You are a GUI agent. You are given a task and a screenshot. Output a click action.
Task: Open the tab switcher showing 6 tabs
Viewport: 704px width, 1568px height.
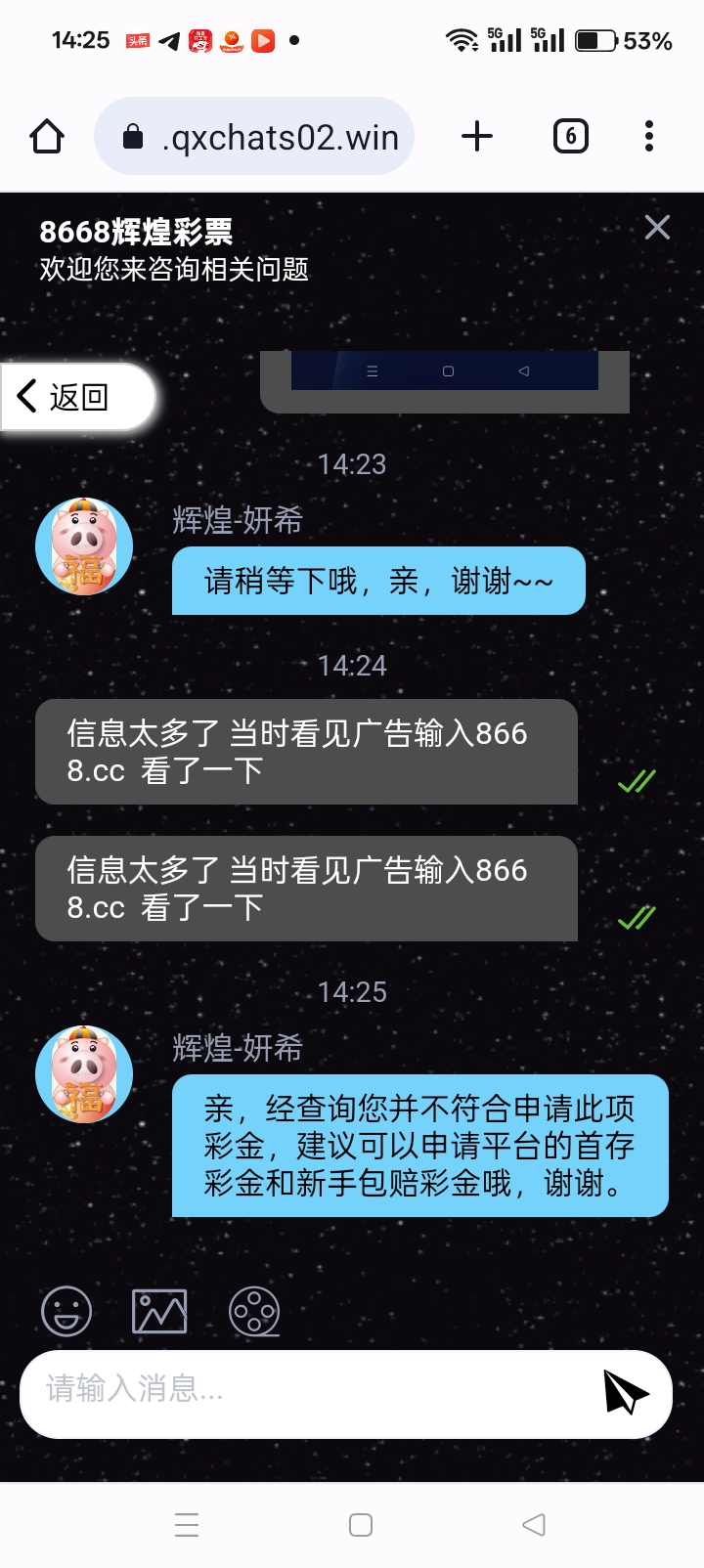pyautogui.click(x=570, y=136)
